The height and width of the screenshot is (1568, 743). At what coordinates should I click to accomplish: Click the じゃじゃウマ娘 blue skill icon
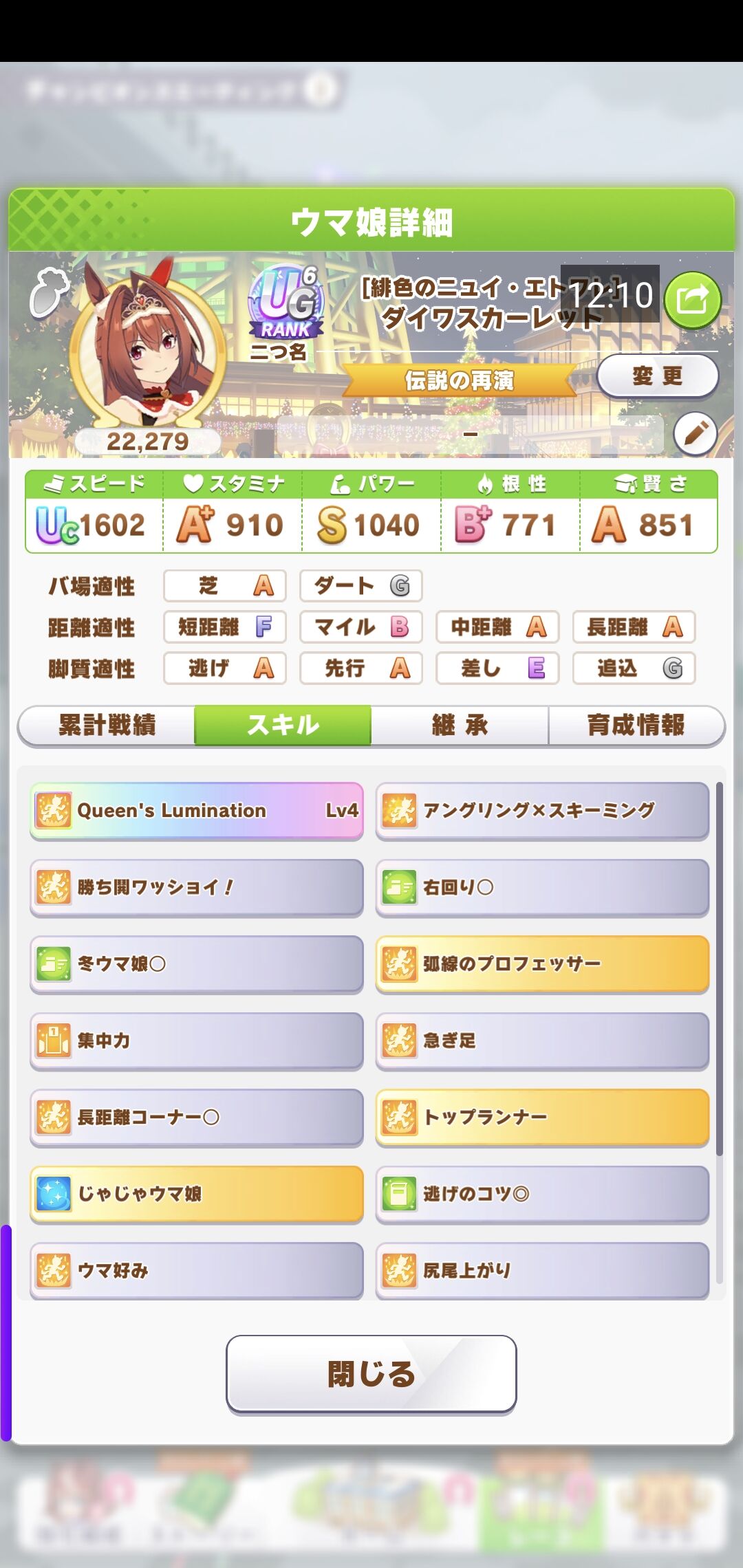click(x=54, y=1195)
